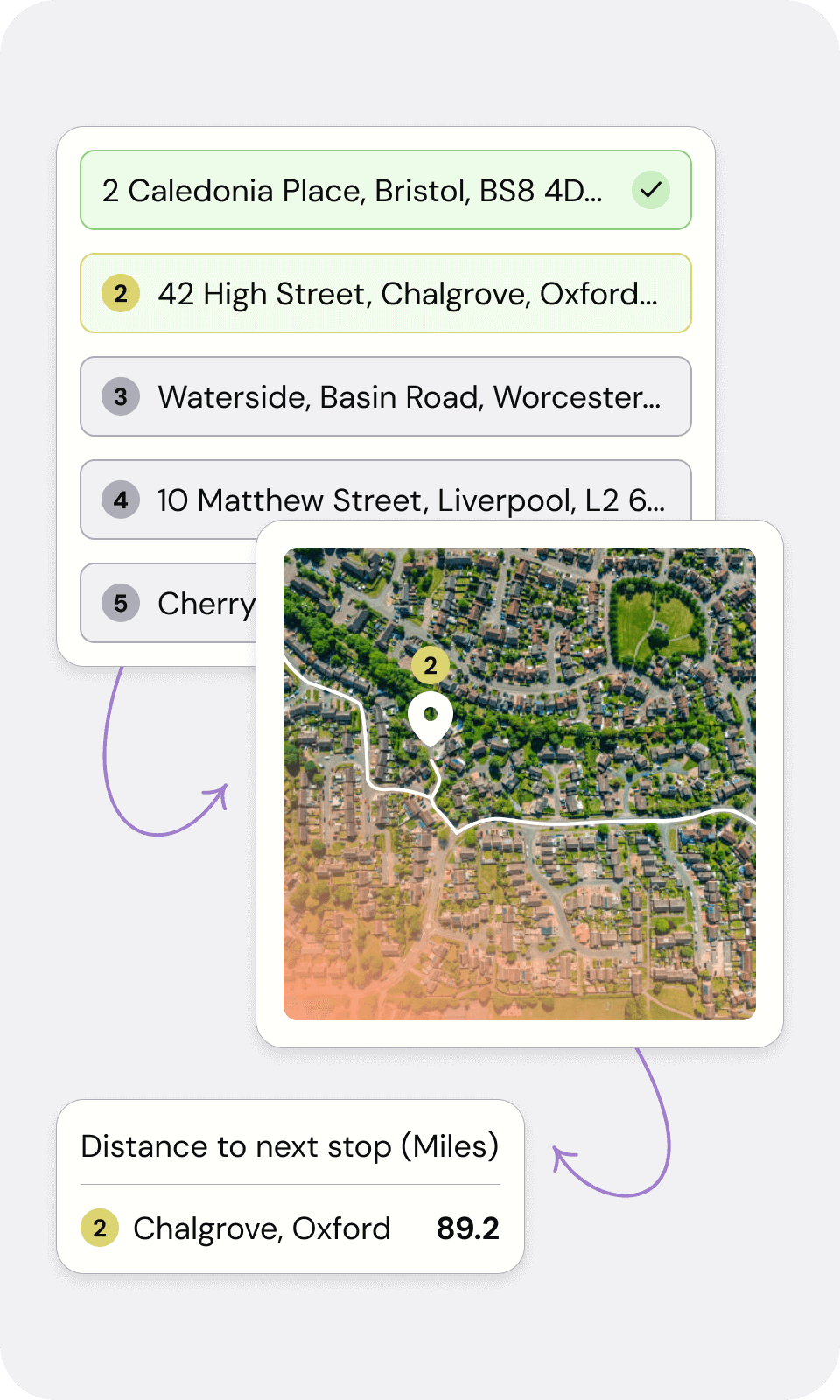Click the yellow 2 marker above the map pin
The height and width of the screenshot is (1400, 840).
coord(429,667)
